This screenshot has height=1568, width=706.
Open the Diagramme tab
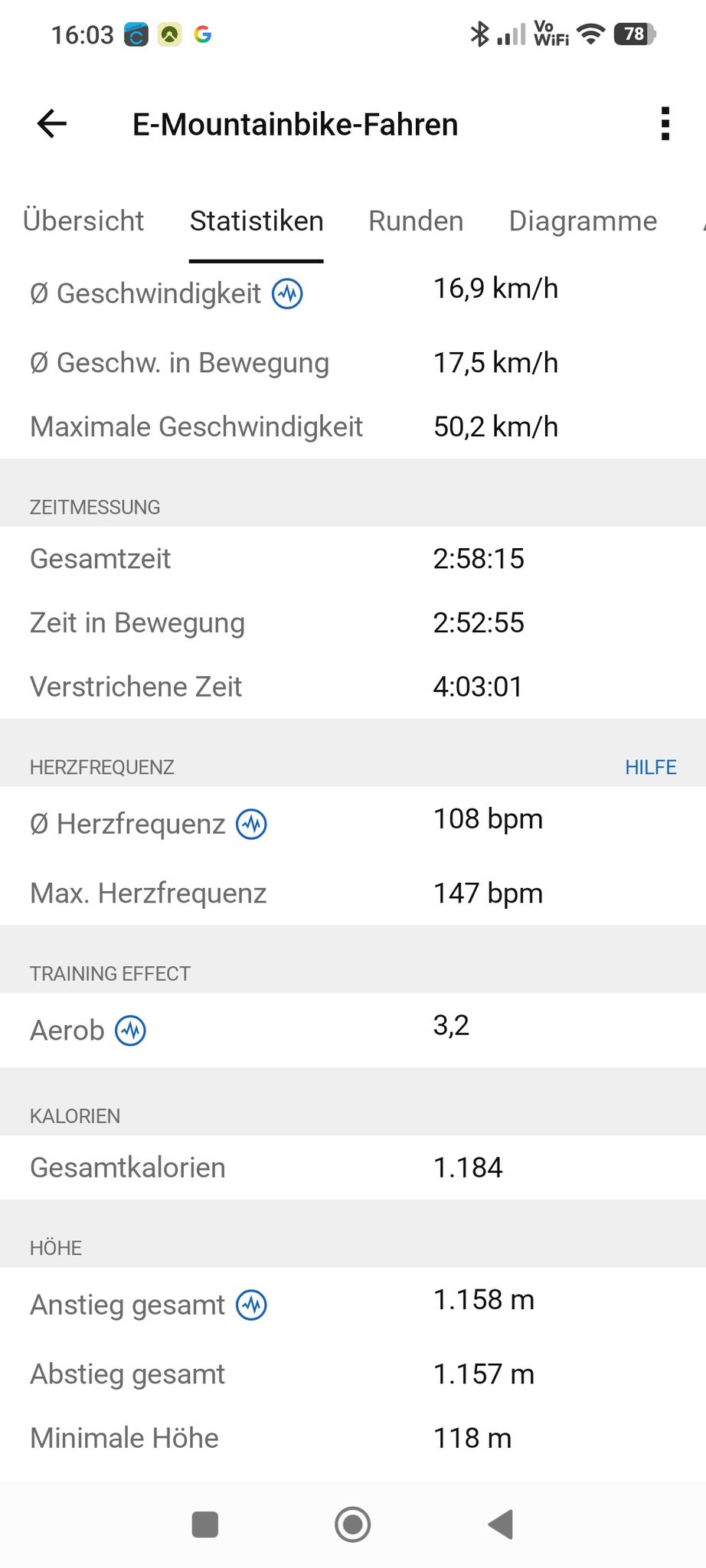[x=583, y=221]
